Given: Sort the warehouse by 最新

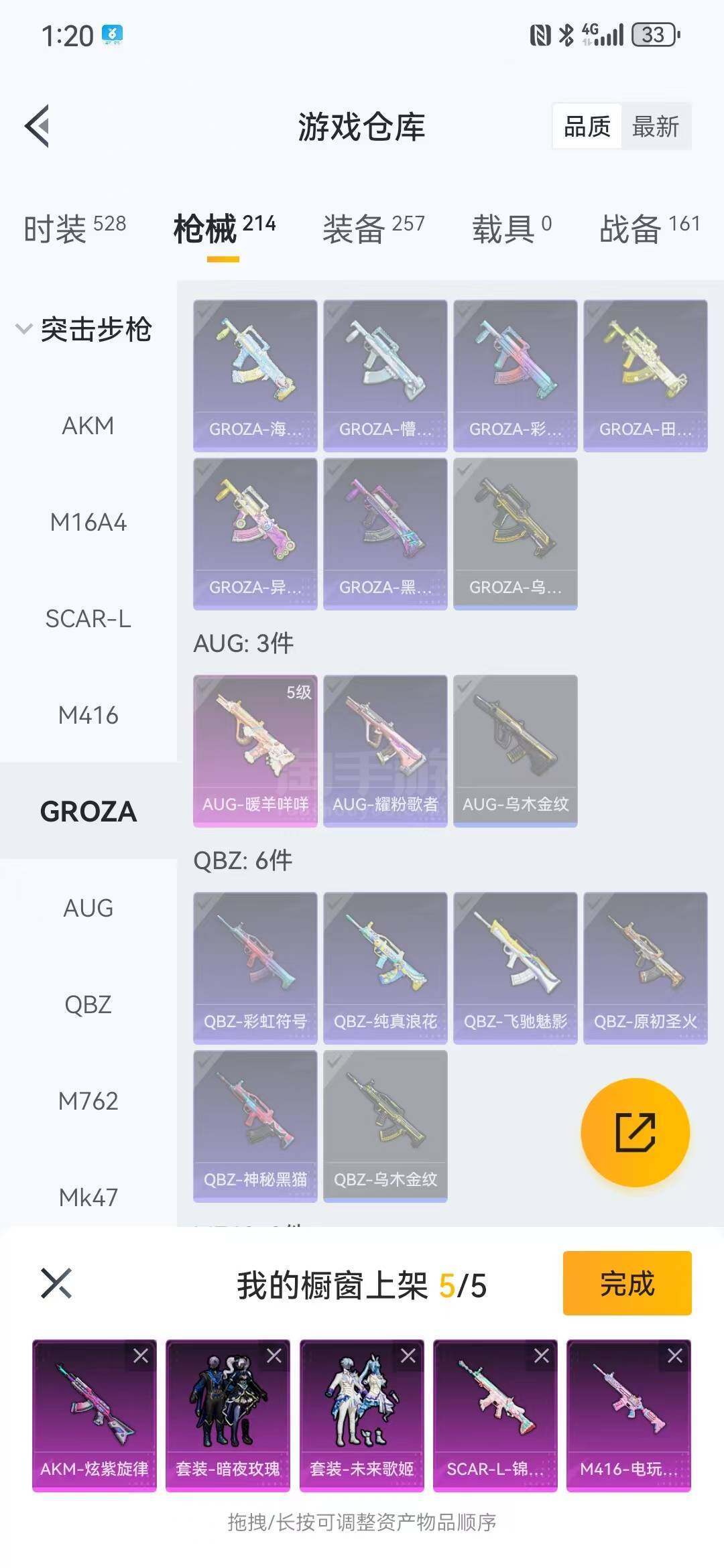Looking at the screenshot, I should tap(656, 126).
